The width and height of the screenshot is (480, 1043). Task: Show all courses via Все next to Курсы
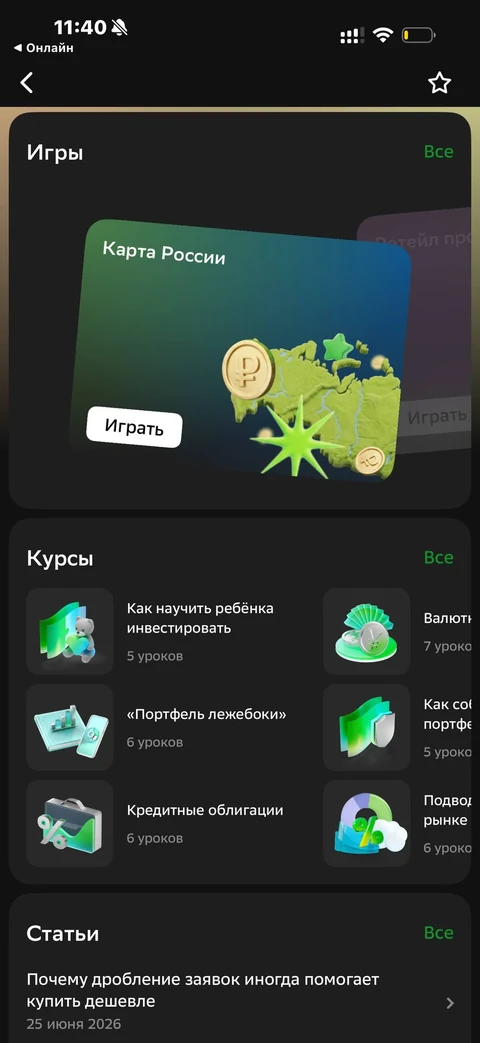[438, 557]
